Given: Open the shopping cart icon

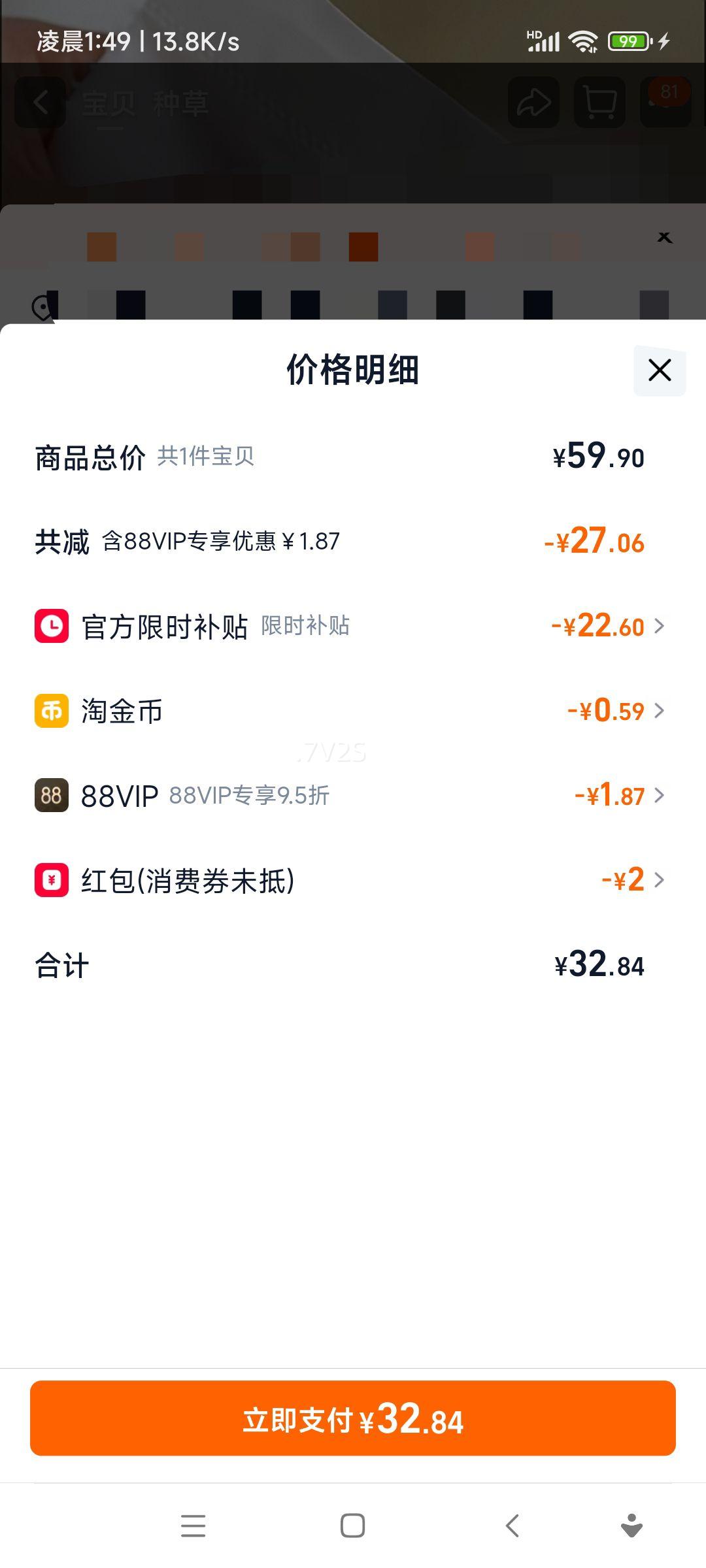Looking at the screenshot, I should (598, 103).
